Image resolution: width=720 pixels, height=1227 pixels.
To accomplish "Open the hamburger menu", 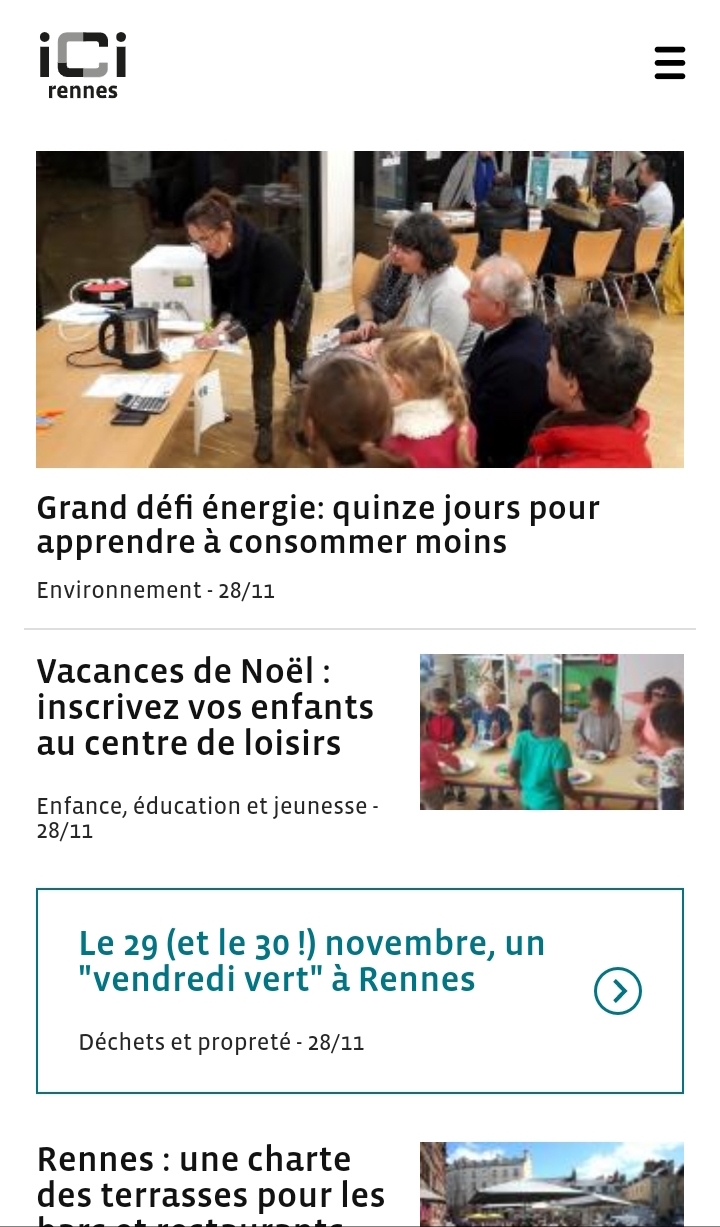I will pyautogui.click(x=669, y=62).
